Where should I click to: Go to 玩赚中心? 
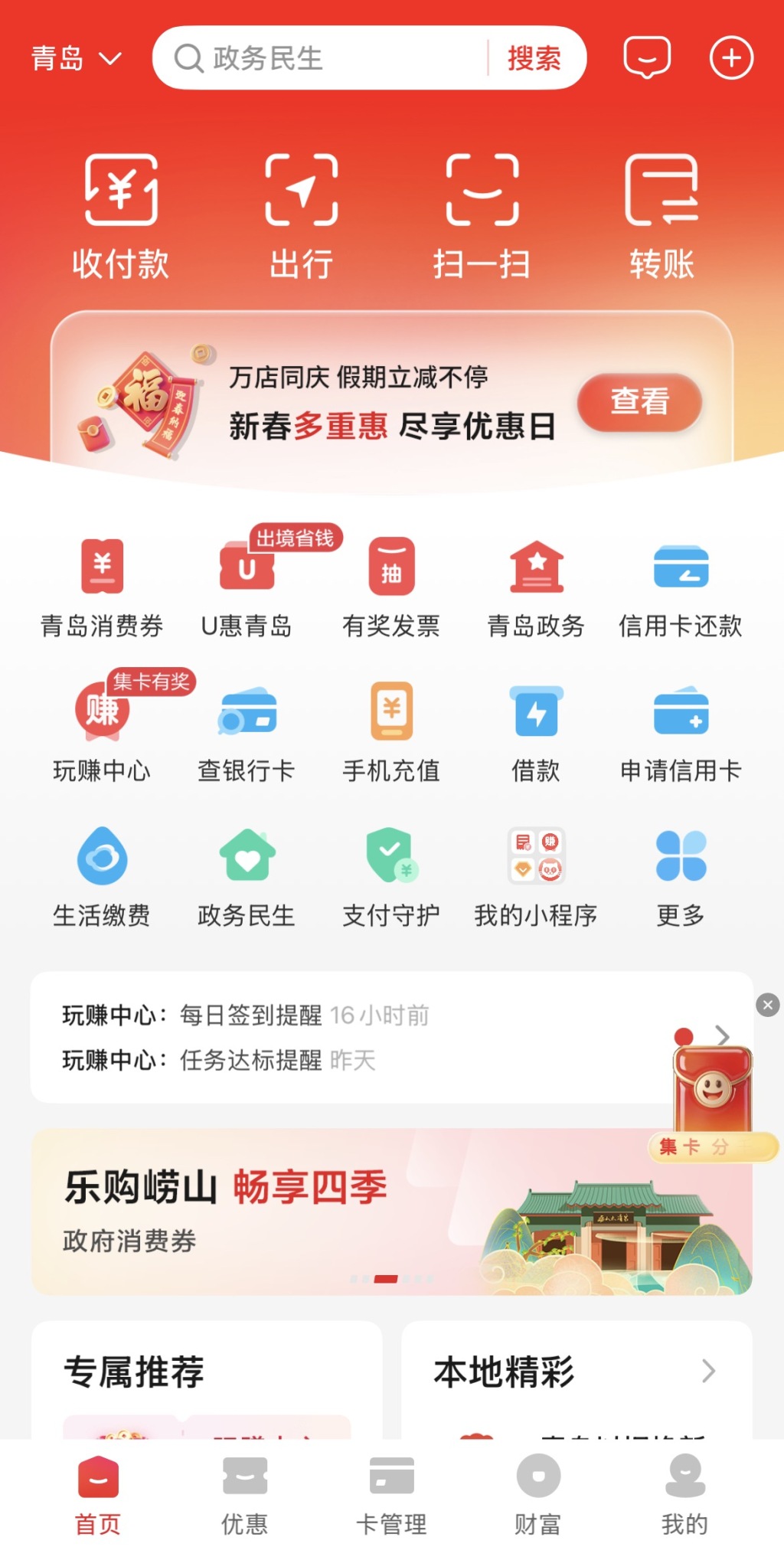point(102,733)
